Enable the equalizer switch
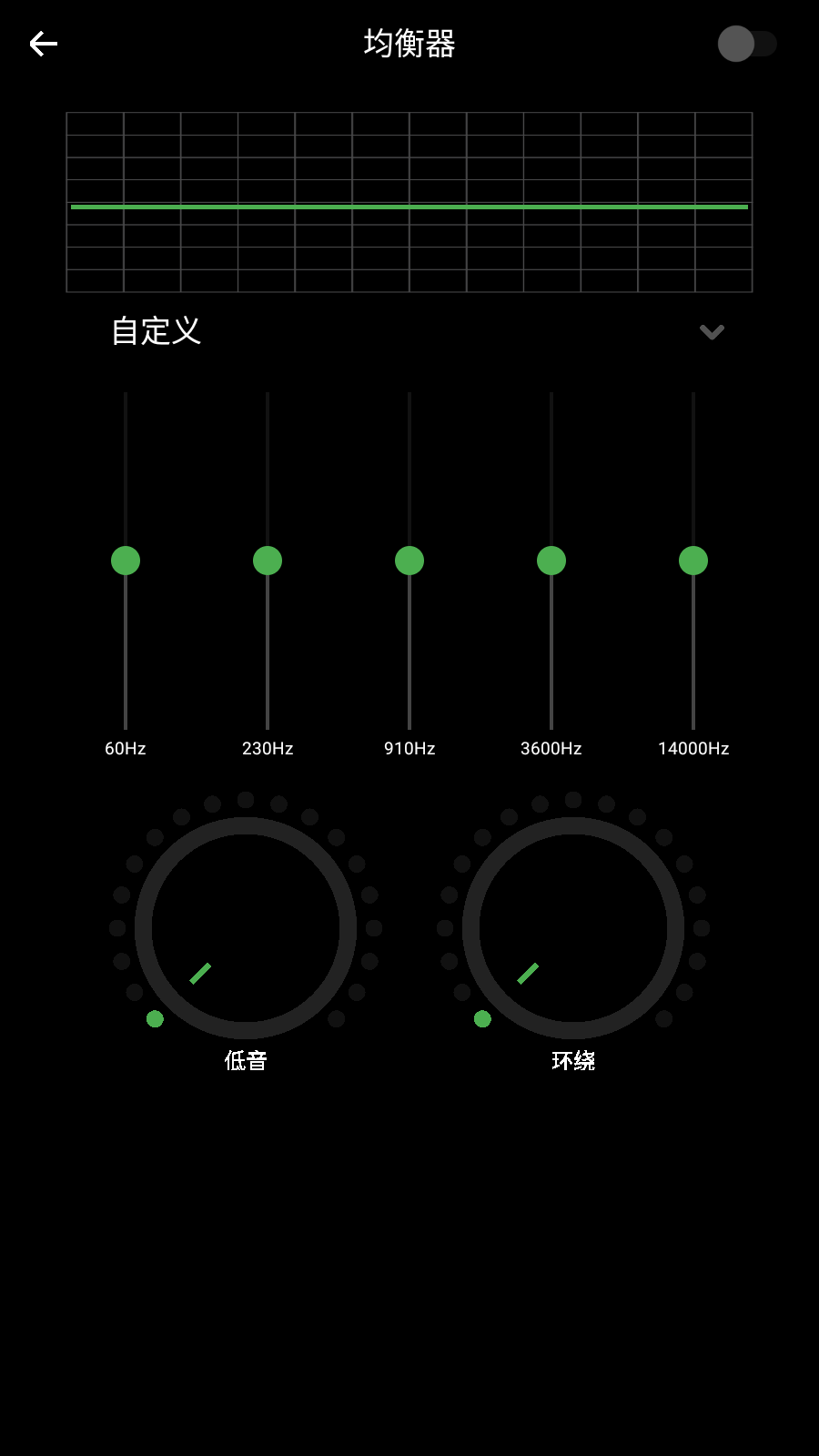 click(x=746, y=44)
